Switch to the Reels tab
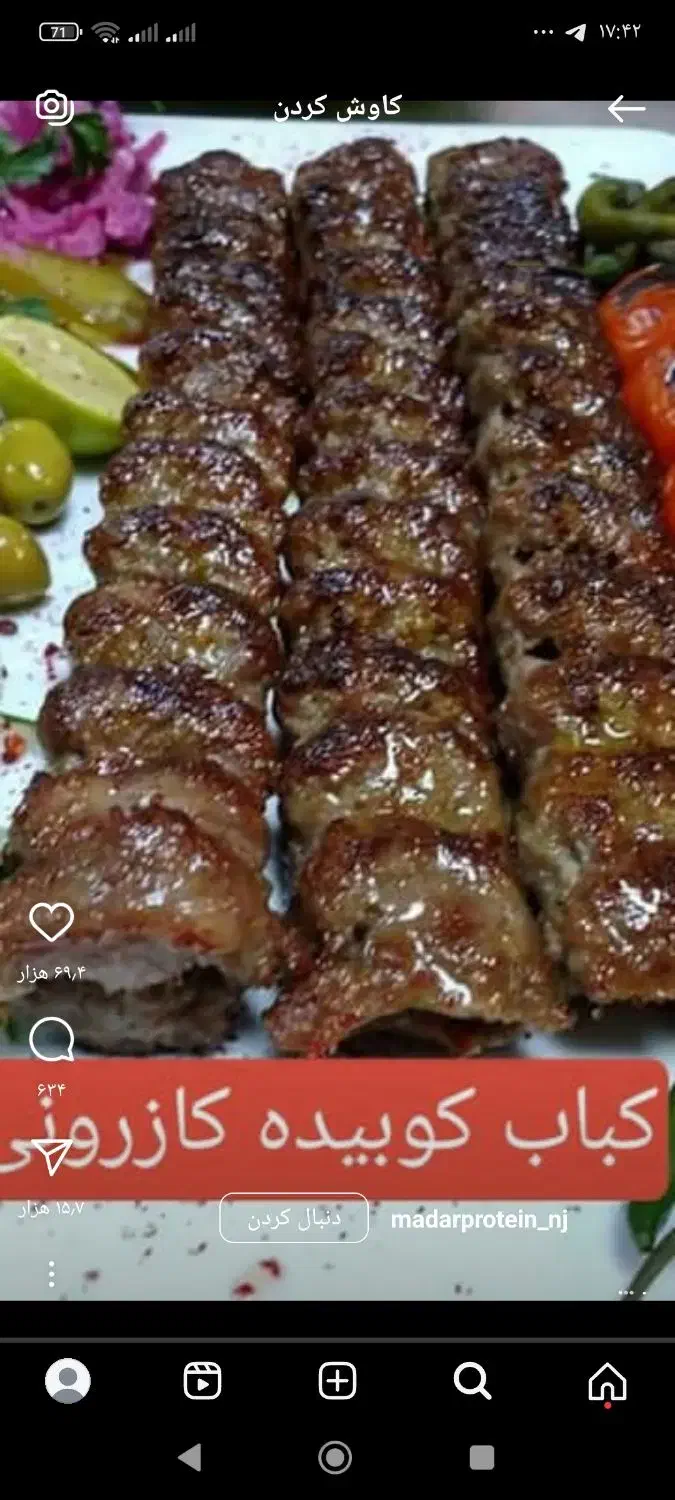Viewport: 675px width, 1500px height. coord(202,1382)
